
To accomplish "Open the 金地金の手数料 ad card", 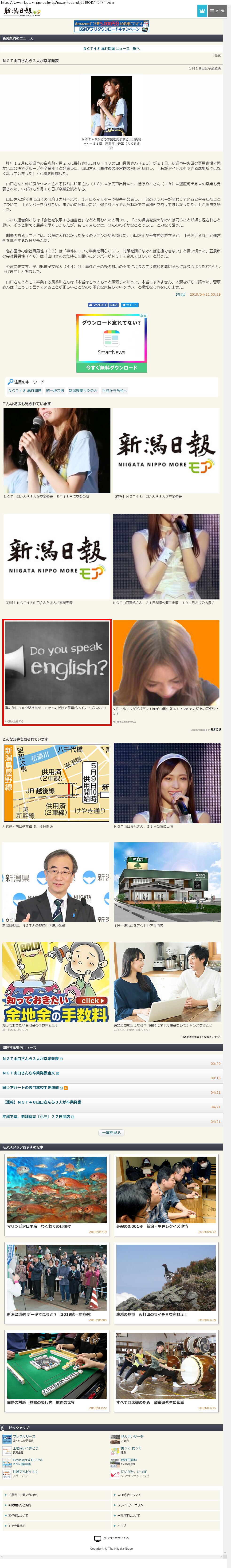I will click(56, 984).
